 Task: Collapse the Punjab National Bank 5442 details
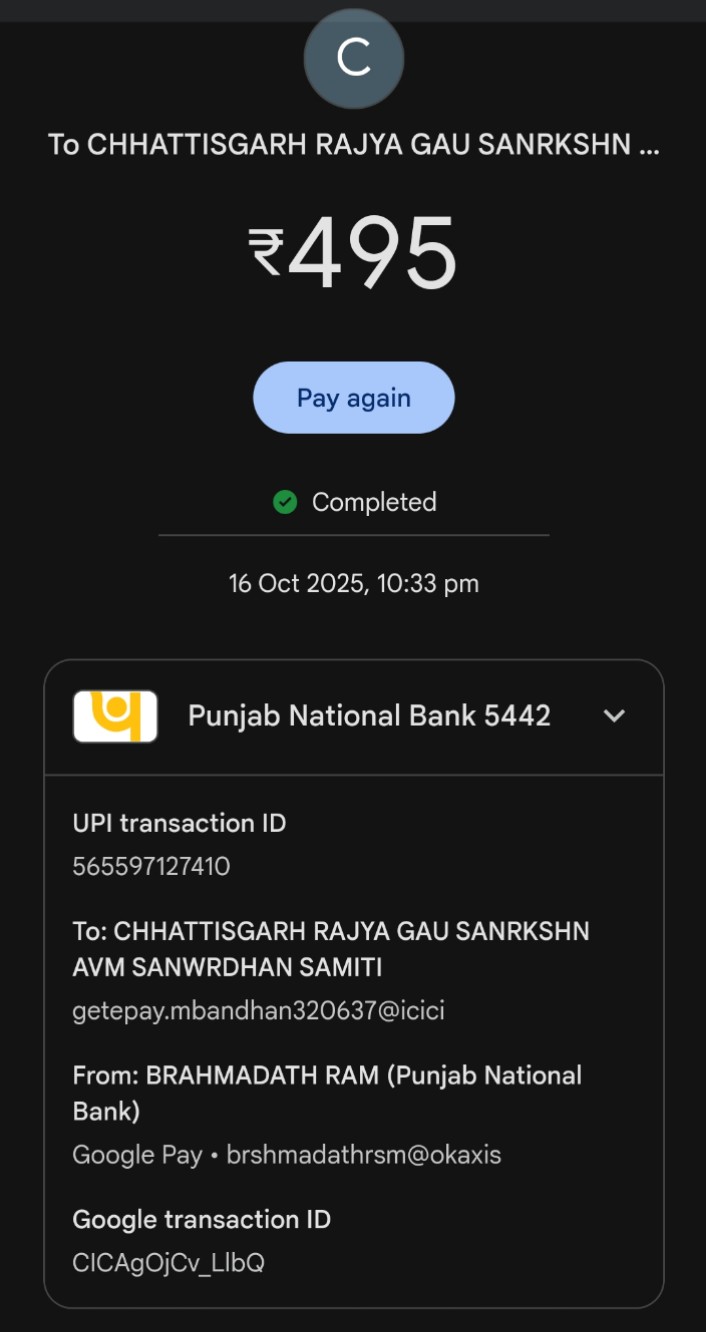(614, 716)
